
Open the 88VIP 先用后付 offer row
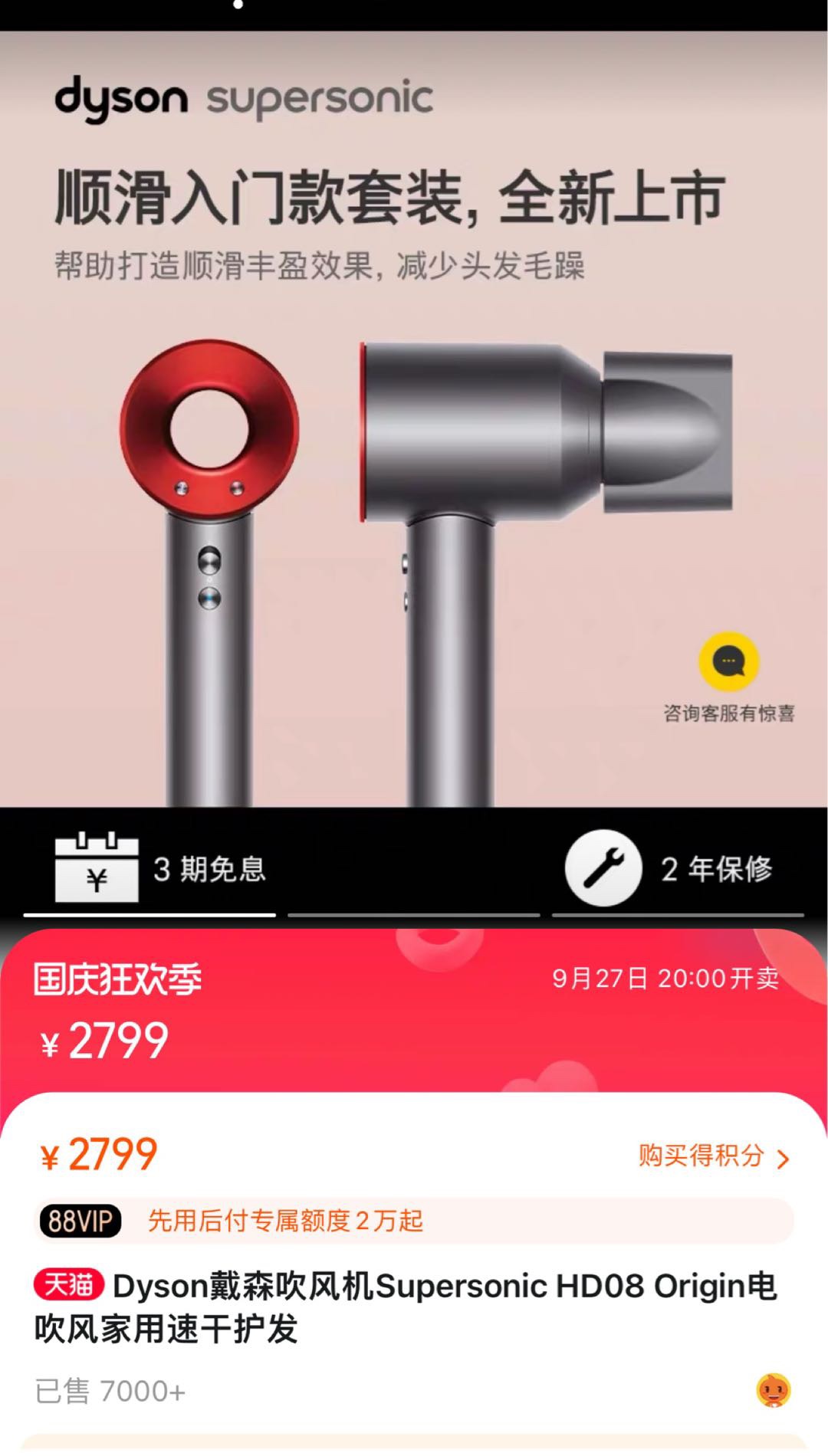414,1221
